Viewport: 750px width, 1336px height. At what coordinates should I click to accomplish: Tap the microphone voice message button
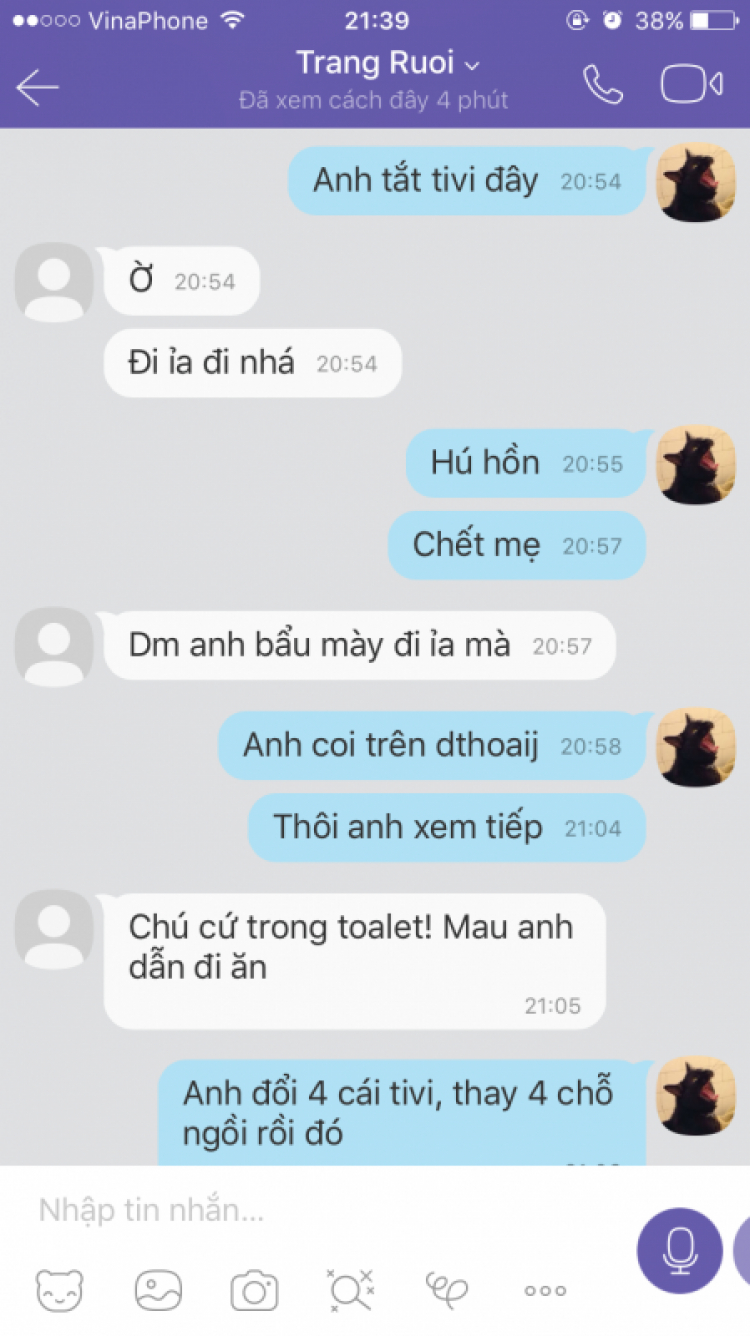(x=680, y=1250)
